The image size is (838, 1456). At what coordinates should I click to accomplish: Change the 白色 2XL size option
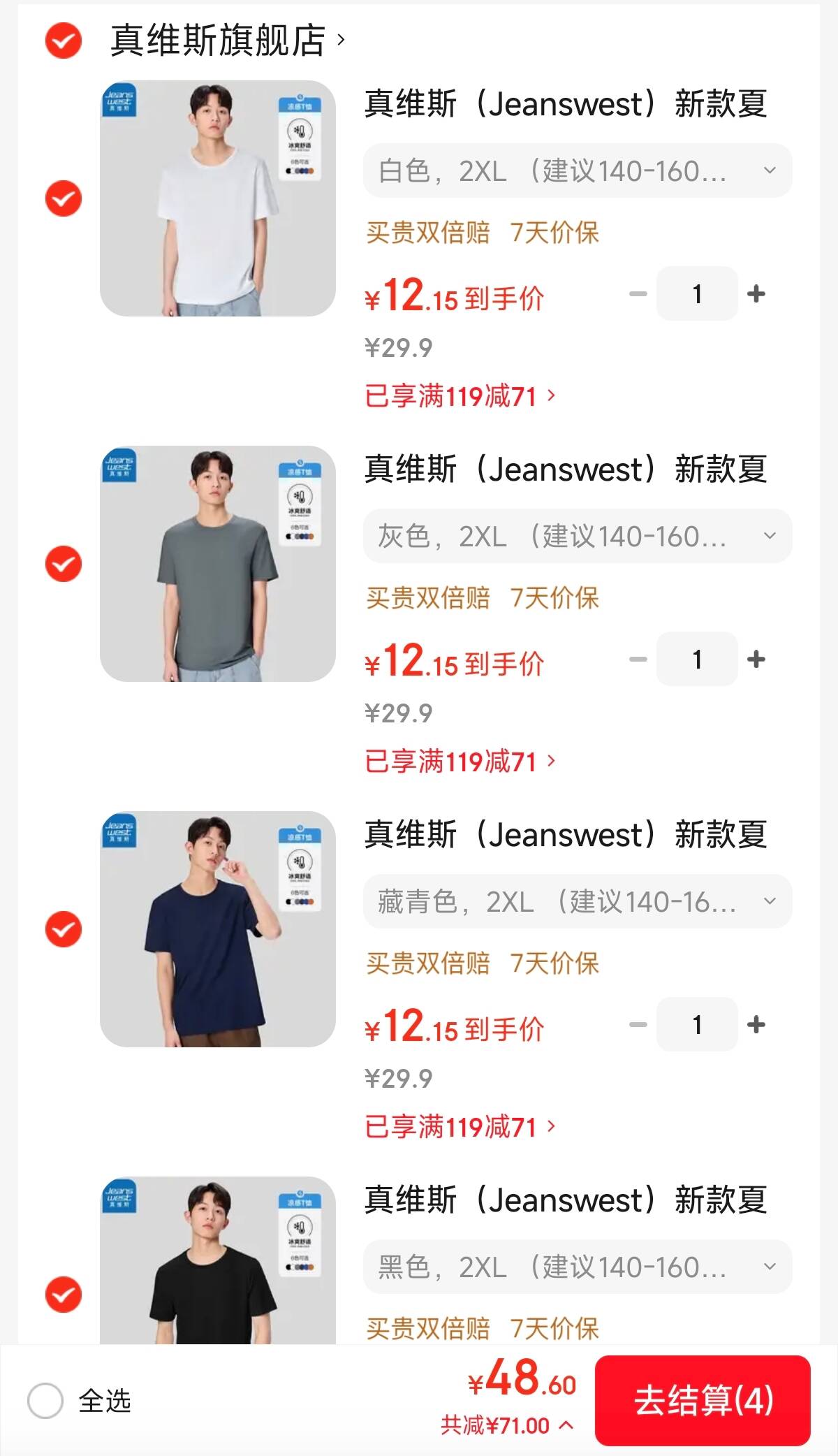tap(577, 171)
